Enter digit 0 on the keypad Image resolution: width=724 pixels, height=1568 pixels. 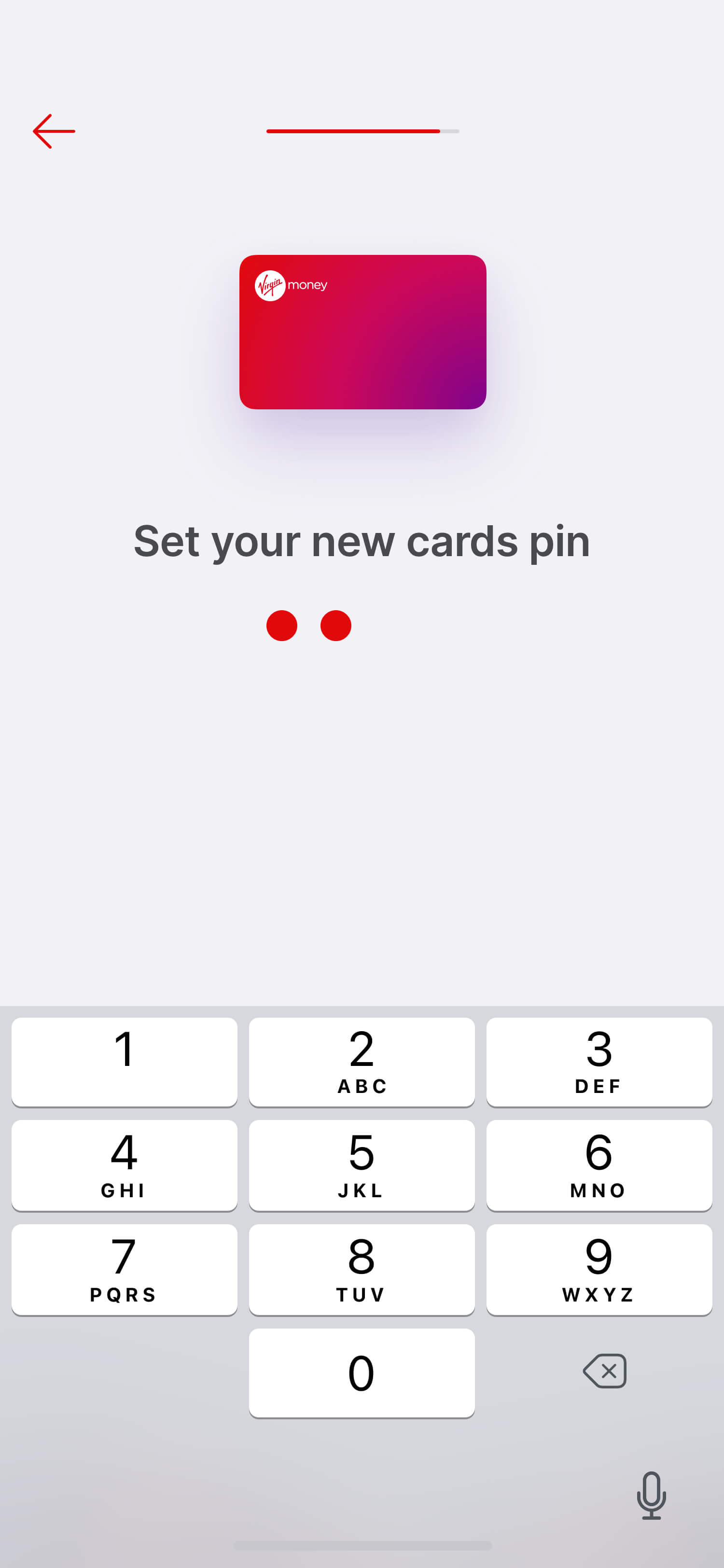[x=362, y=1373]
